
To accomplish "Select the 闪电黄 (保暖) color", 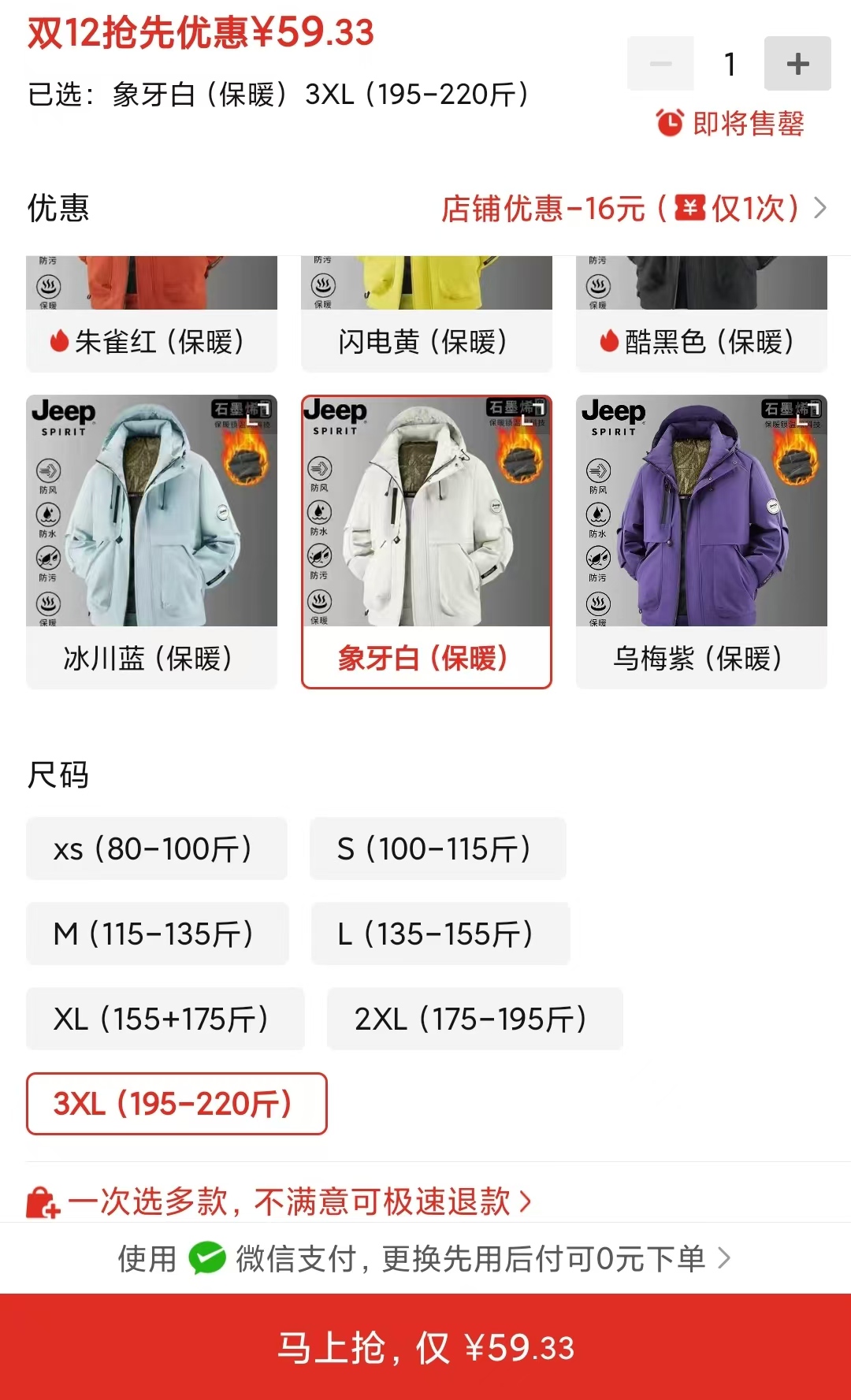I will 426,340.
